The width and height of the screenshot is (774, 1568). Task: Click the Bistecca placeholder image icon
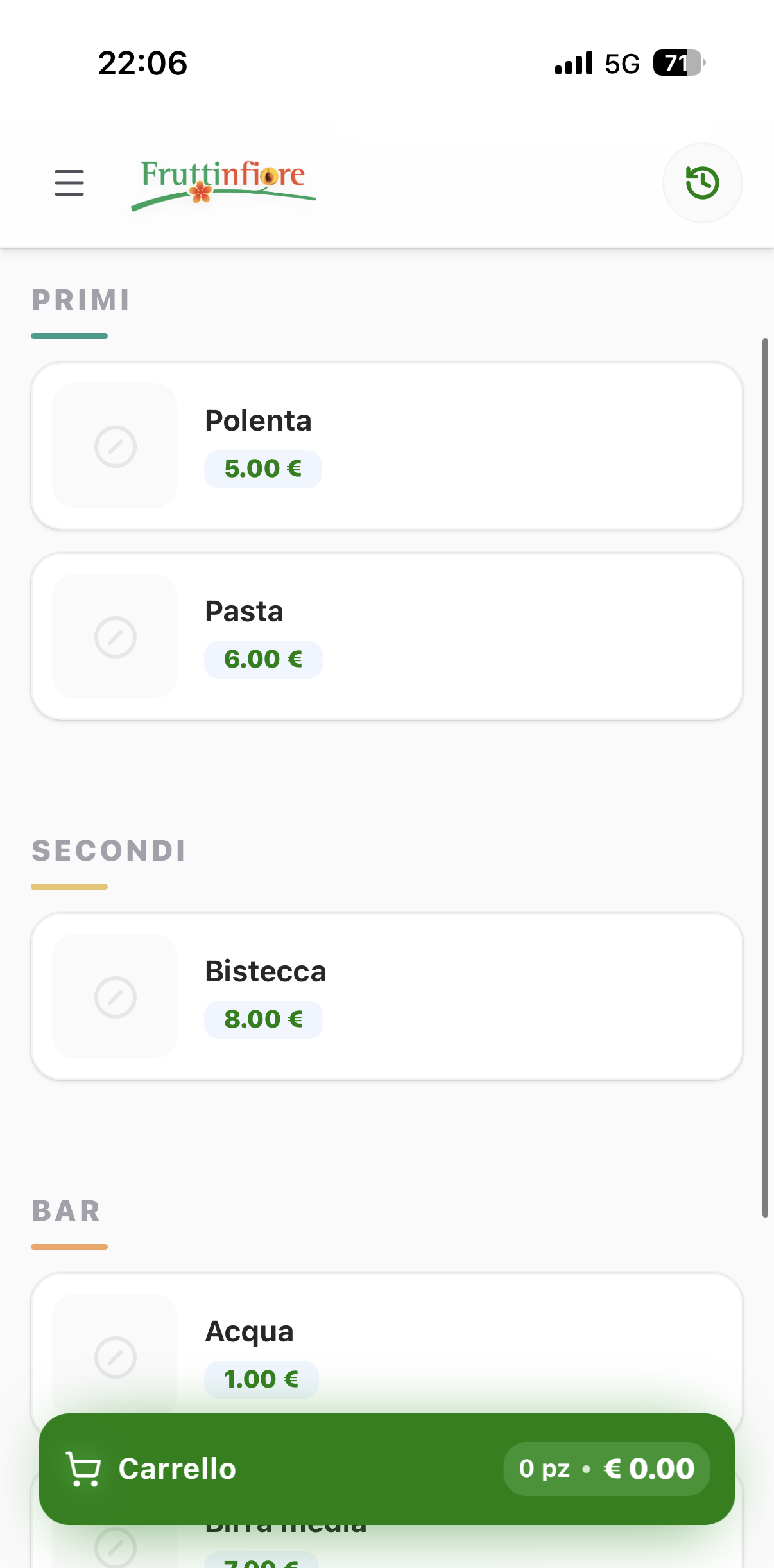click(115, 996)
